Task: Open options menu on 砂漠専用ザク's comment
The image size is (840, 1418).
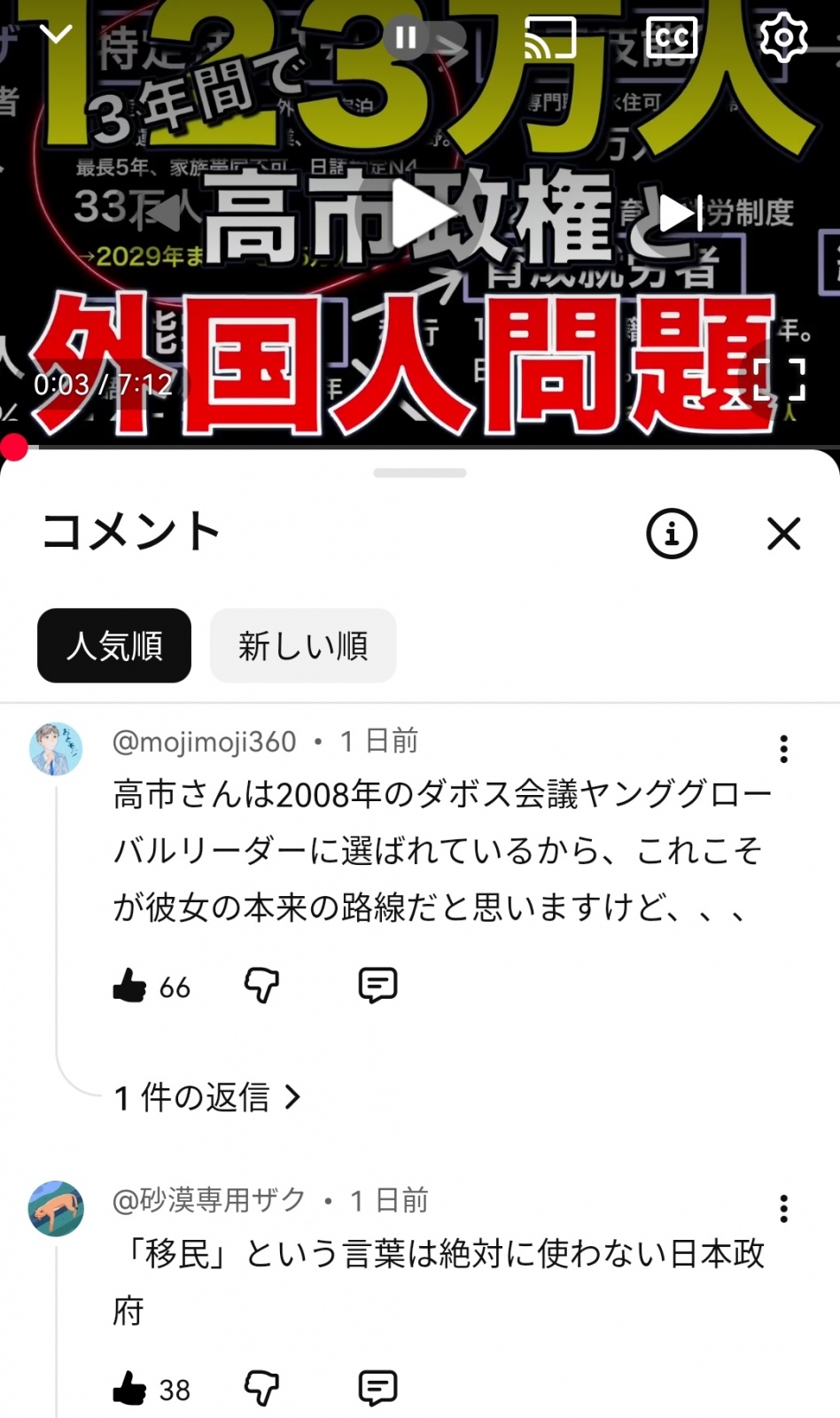Action: pyautogui.click(x=783, y=1207)
